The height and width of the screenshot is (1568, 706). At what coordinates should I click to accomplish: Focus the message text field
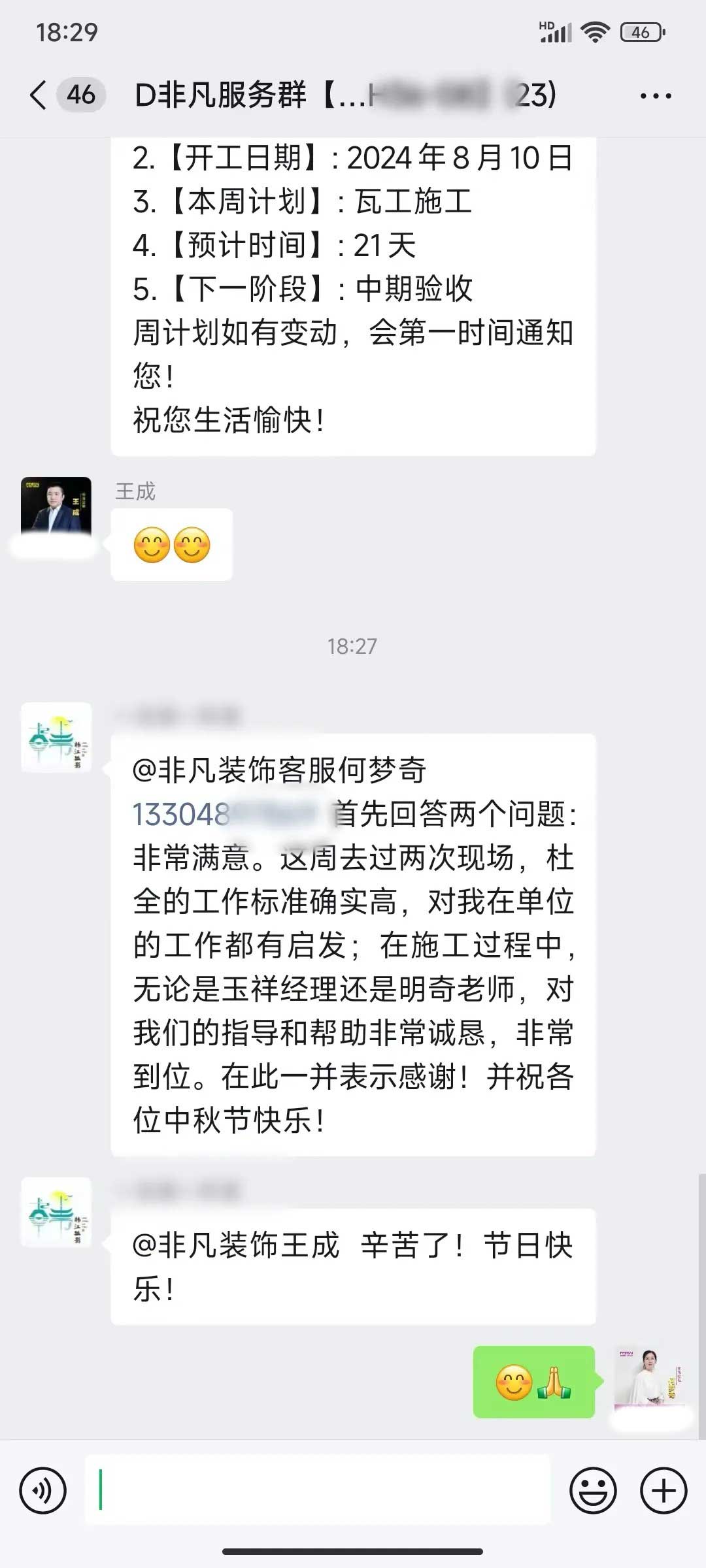click(318, 1491)
